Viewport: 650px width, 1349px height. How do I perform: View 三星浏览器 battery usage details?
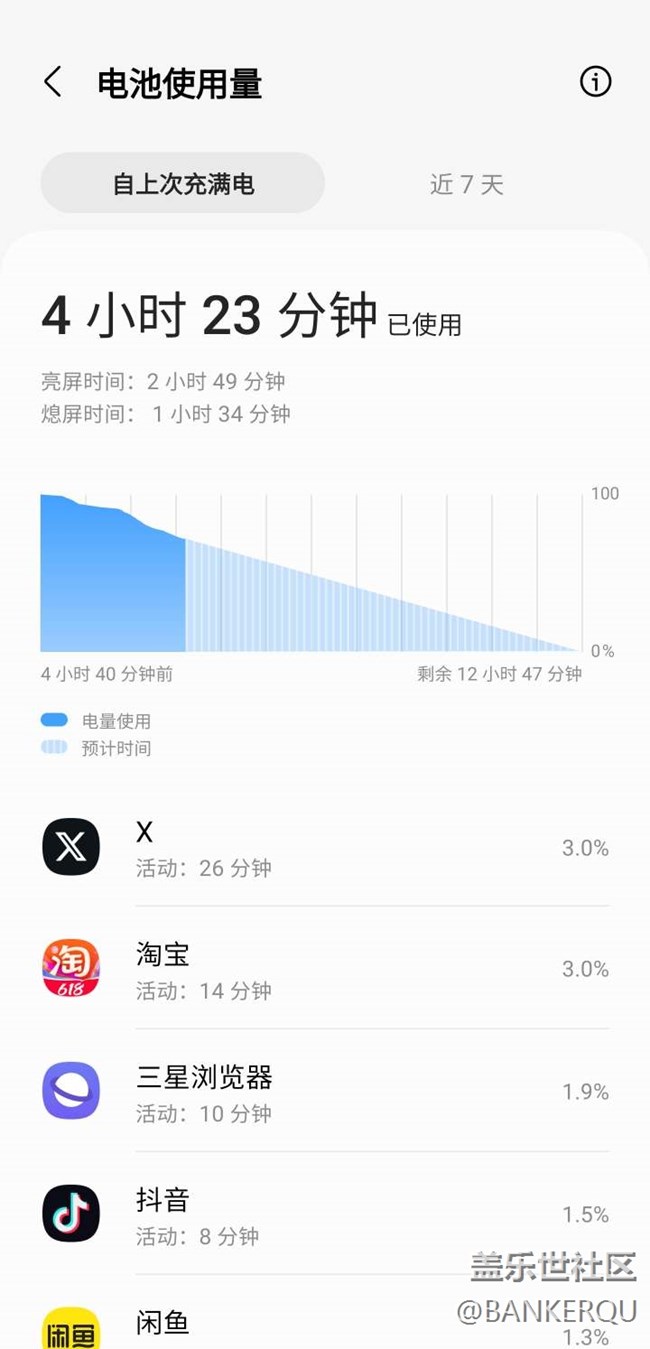click(325, 1091)
